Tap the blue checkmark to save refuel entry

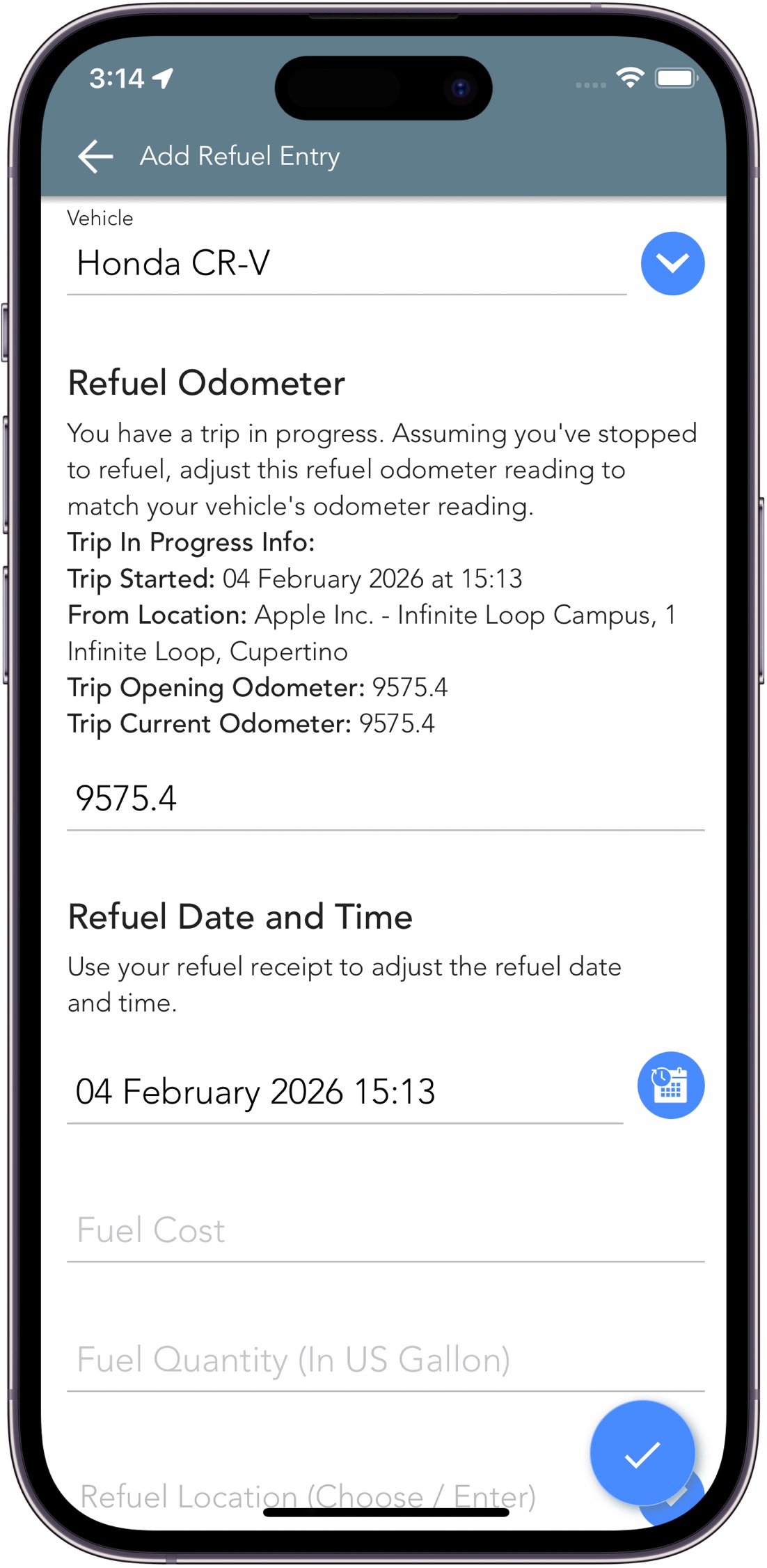point(642,1452)
